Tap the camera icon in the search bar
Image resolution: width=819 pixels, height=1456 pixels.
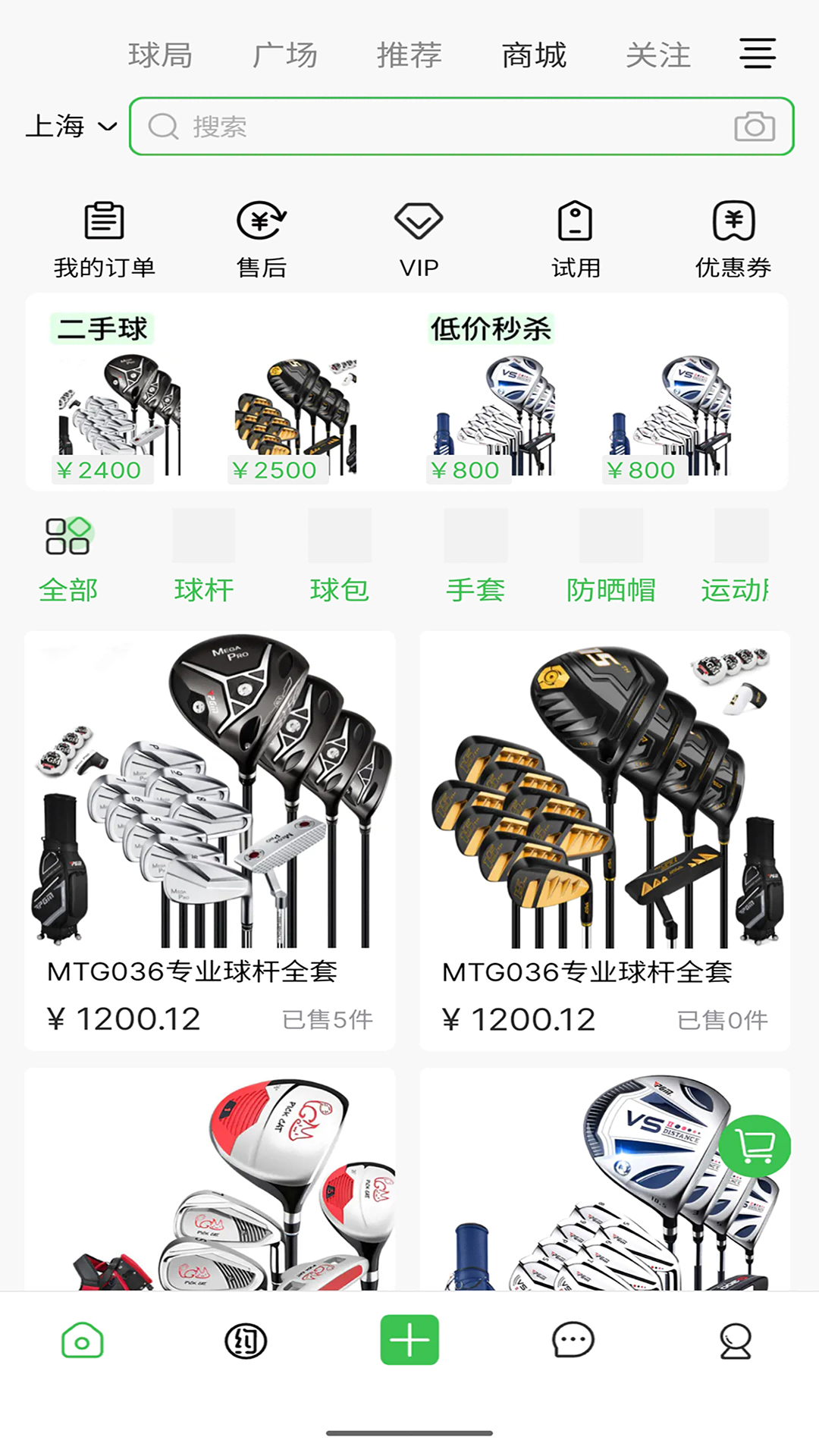755,127
